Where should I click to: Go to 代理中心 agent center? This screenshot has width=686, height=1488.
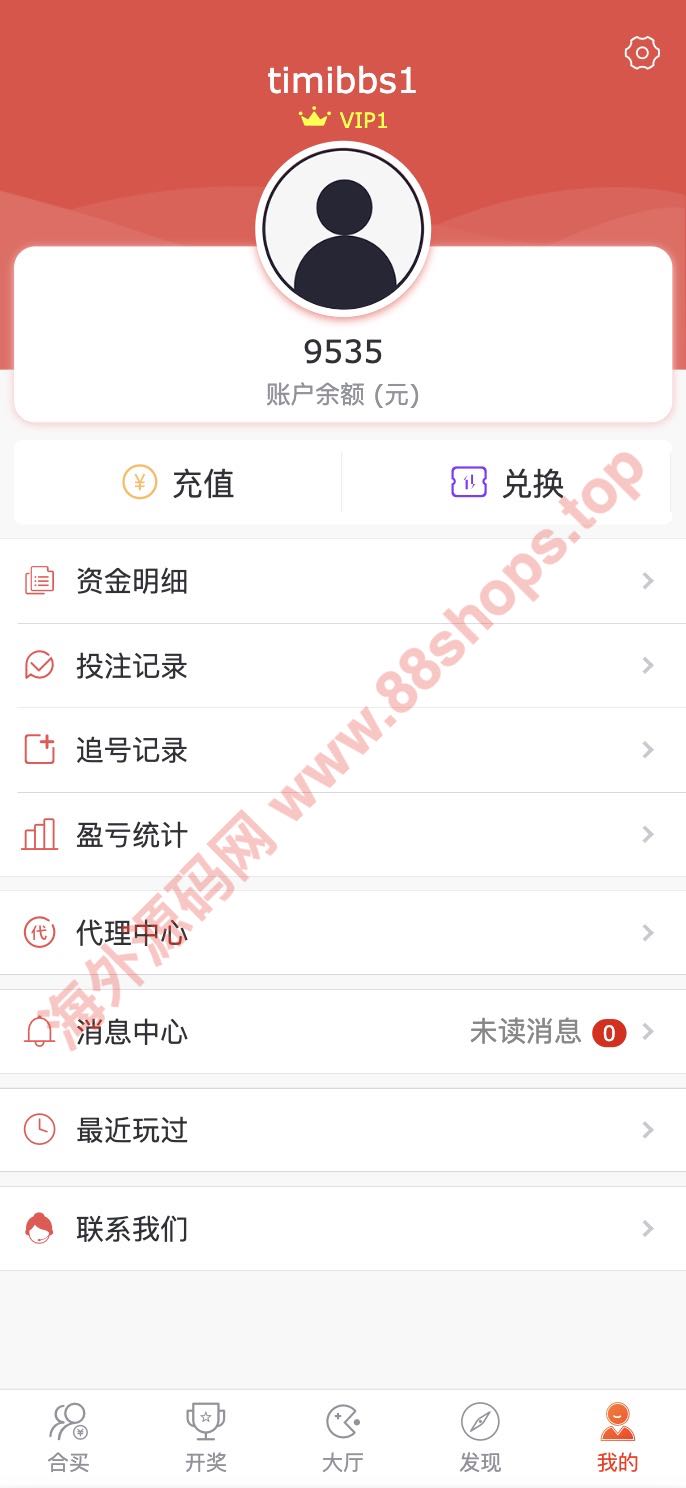[343, 933]
